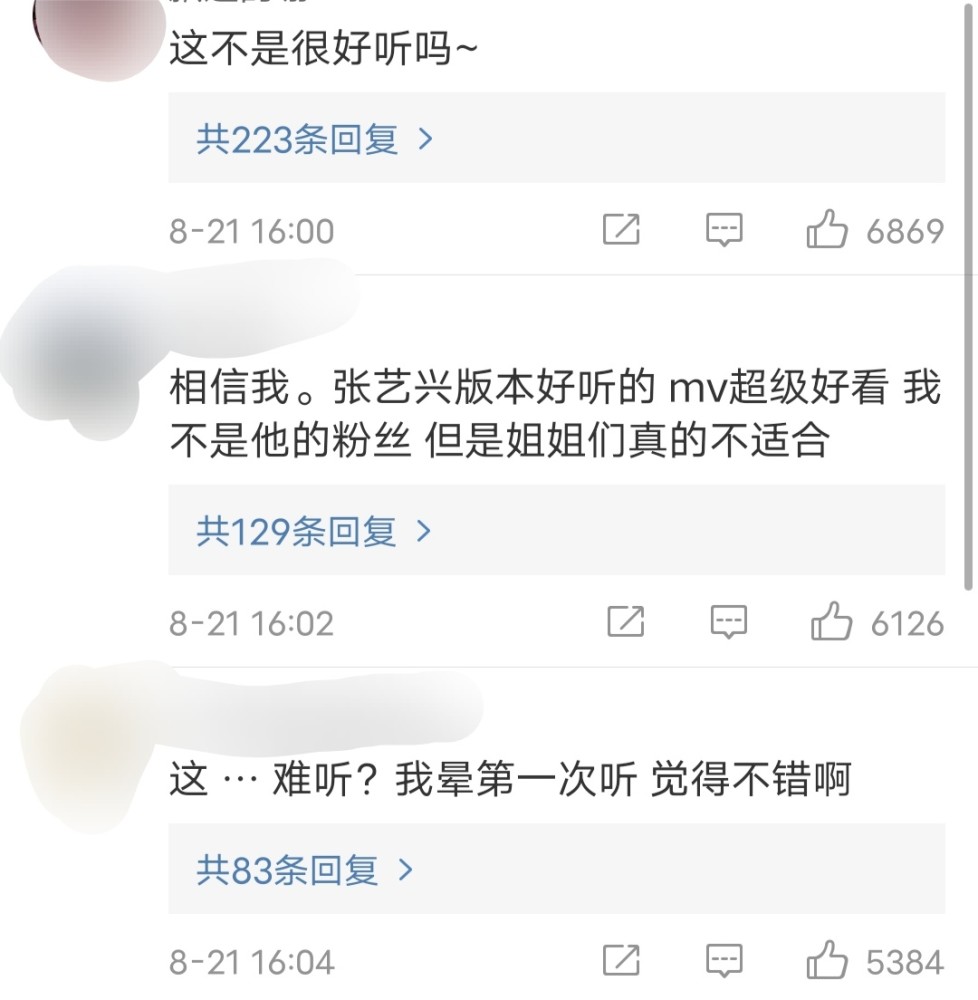
Task: Click the timestamp 8-21 16:00
Action: [252, 229]
